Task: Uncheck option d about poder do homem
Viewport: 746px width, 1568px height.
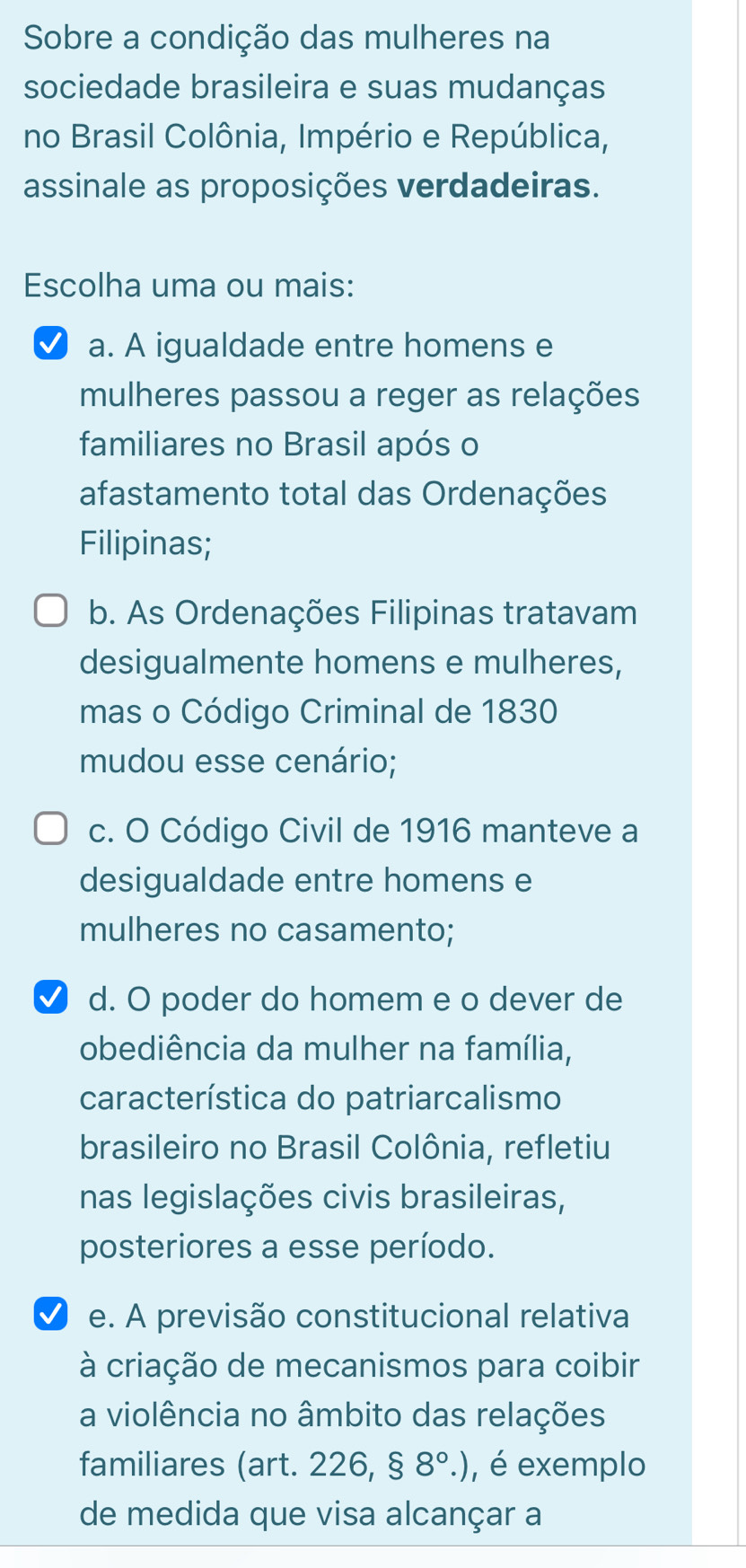Action: click(x=50, y=999)
